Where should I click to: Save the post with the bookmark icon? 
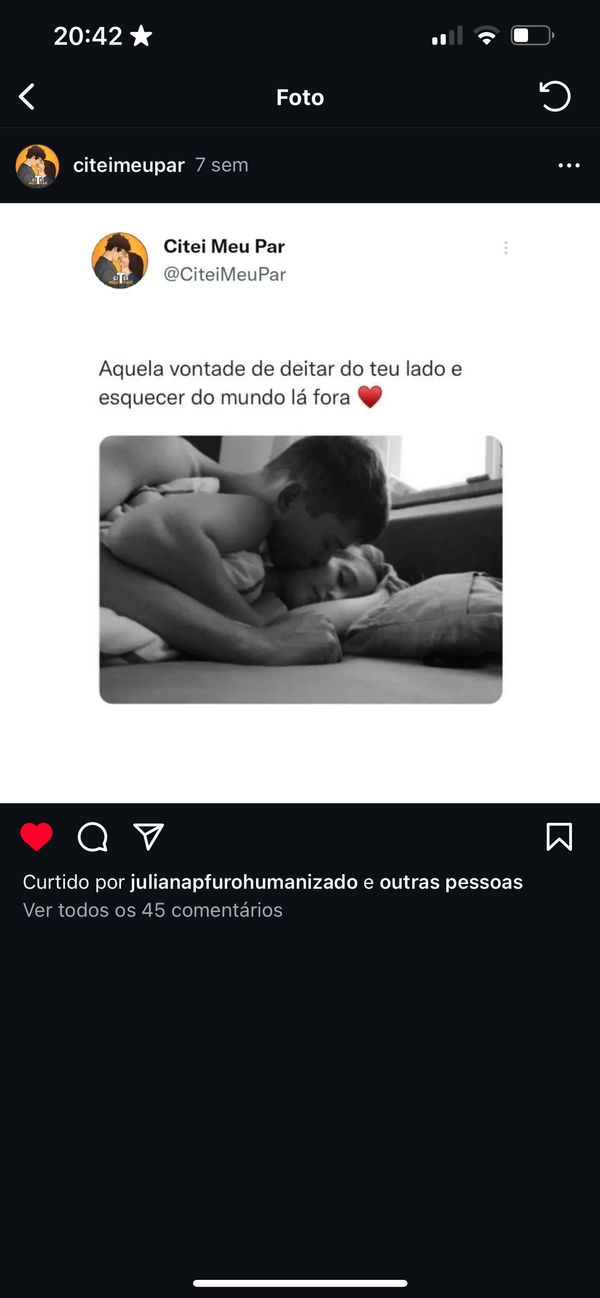(559, 837)
